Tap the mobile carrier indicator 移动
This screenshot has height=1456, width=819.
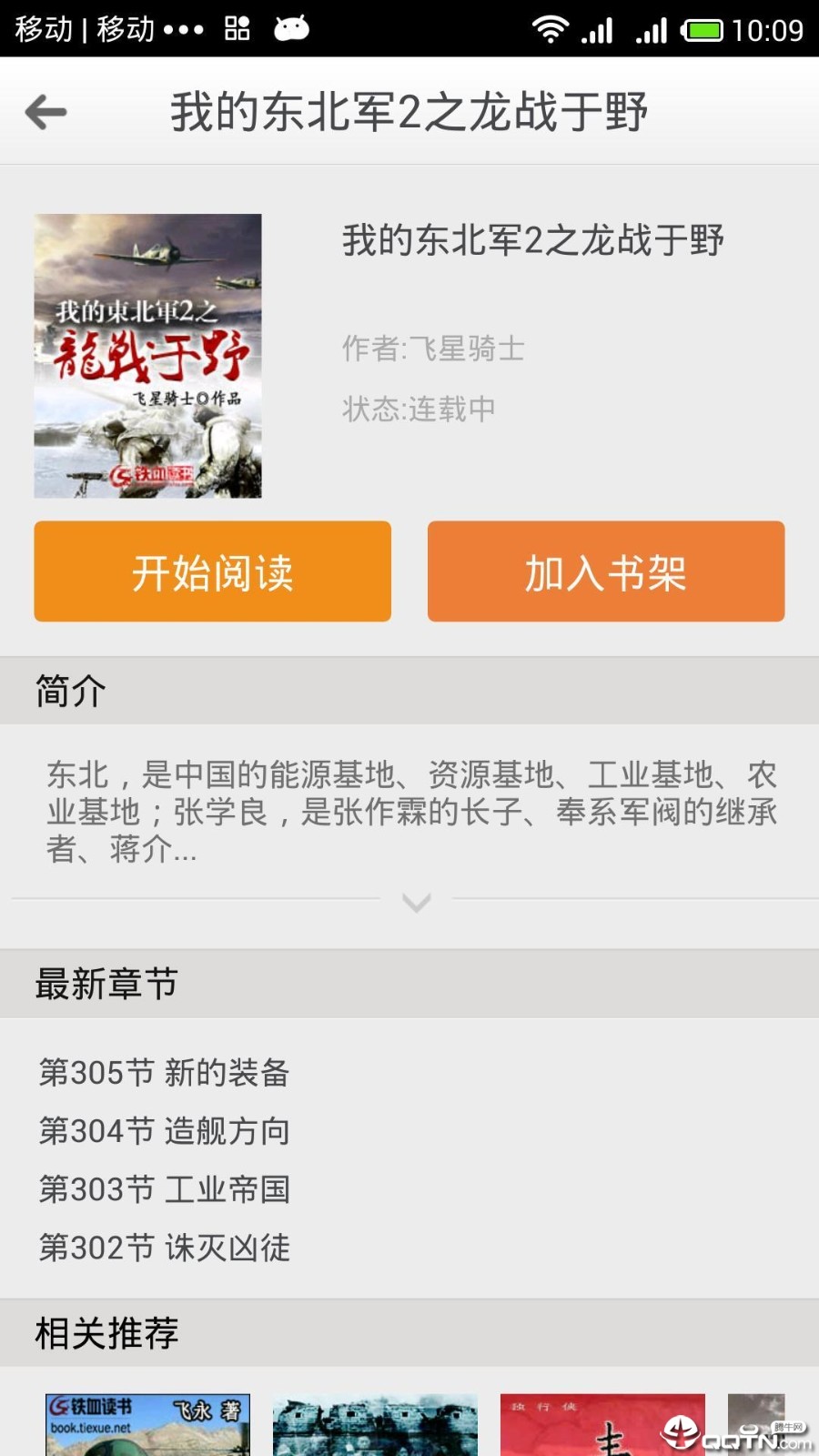[x=41, y=29]
